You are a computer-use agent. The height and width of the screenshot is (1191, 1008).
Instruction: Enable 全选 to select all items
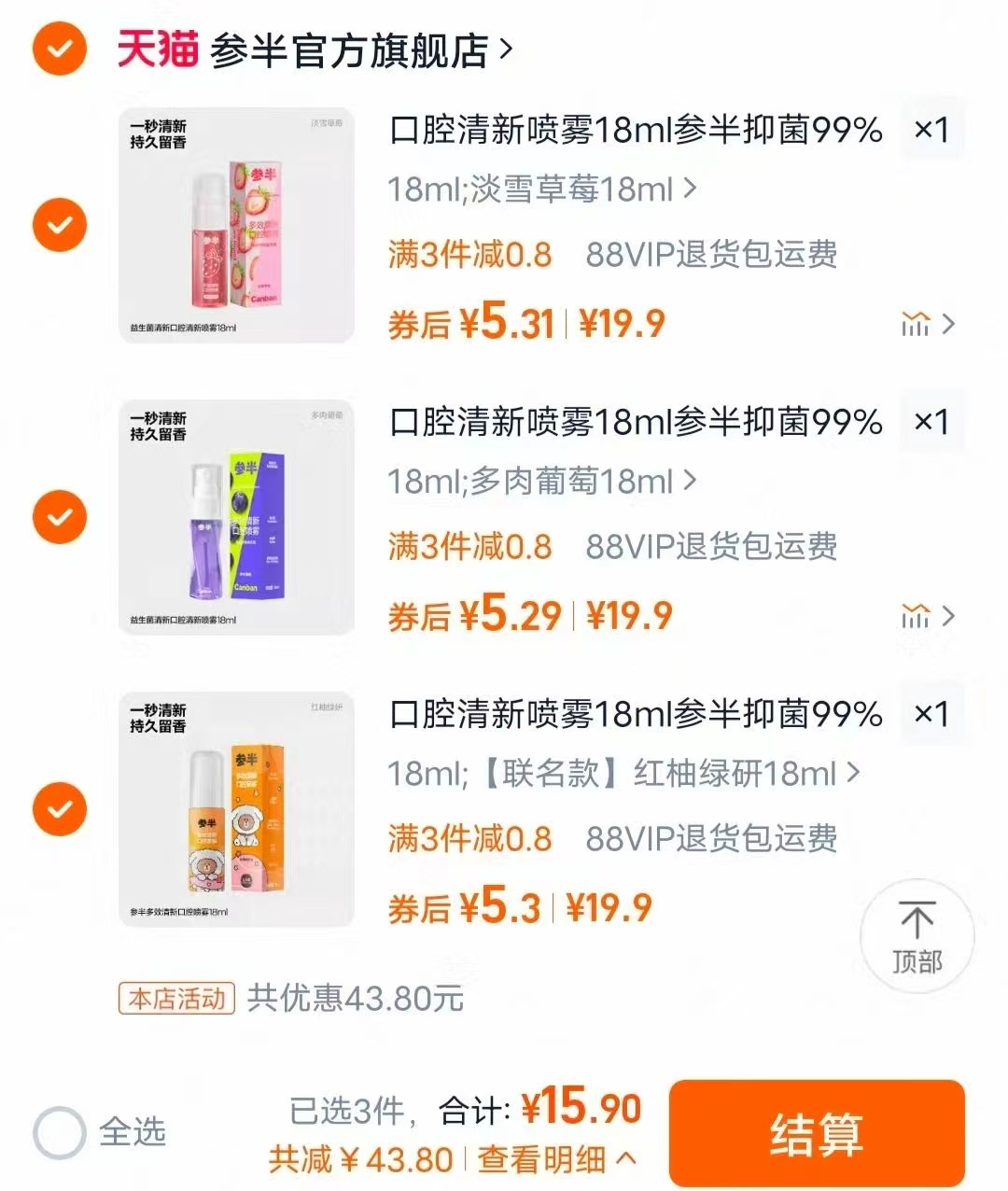click(59, 1130)
